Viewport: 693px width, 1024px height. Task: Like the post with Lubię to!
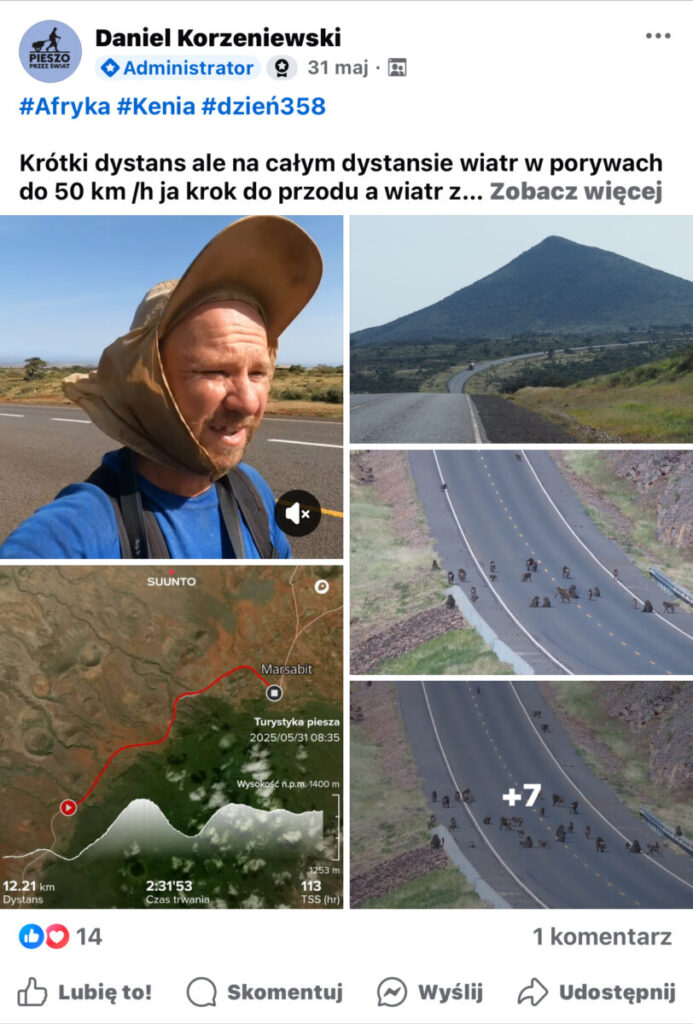[85, 992]
